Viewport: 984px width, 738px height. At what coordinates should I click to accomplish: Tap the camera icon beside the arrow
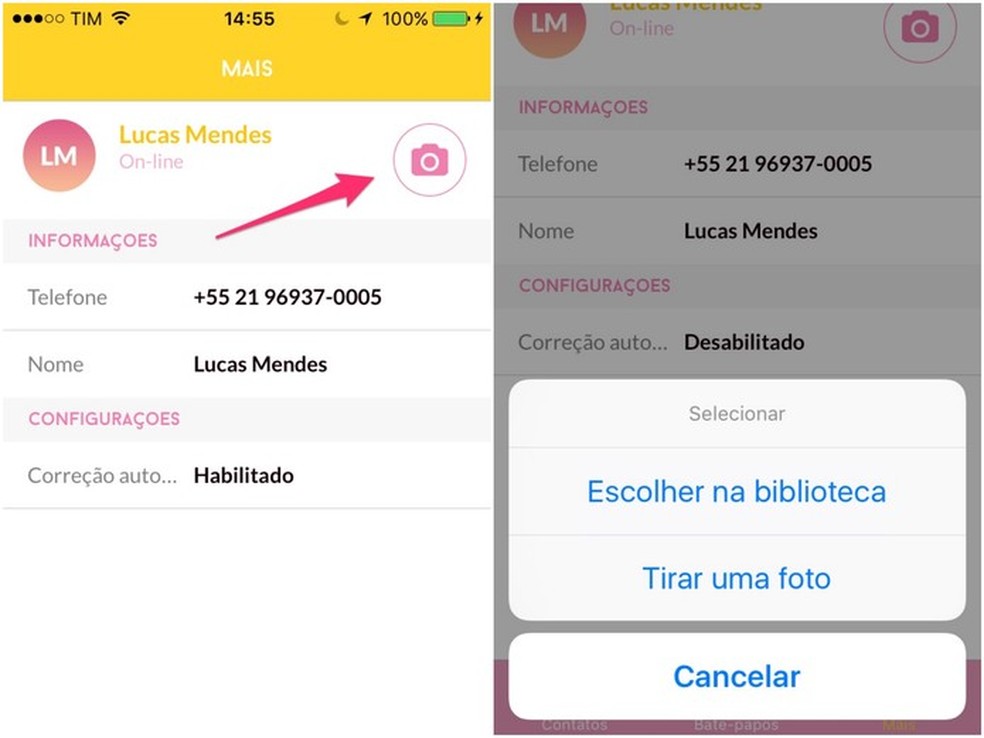[429, 160]
